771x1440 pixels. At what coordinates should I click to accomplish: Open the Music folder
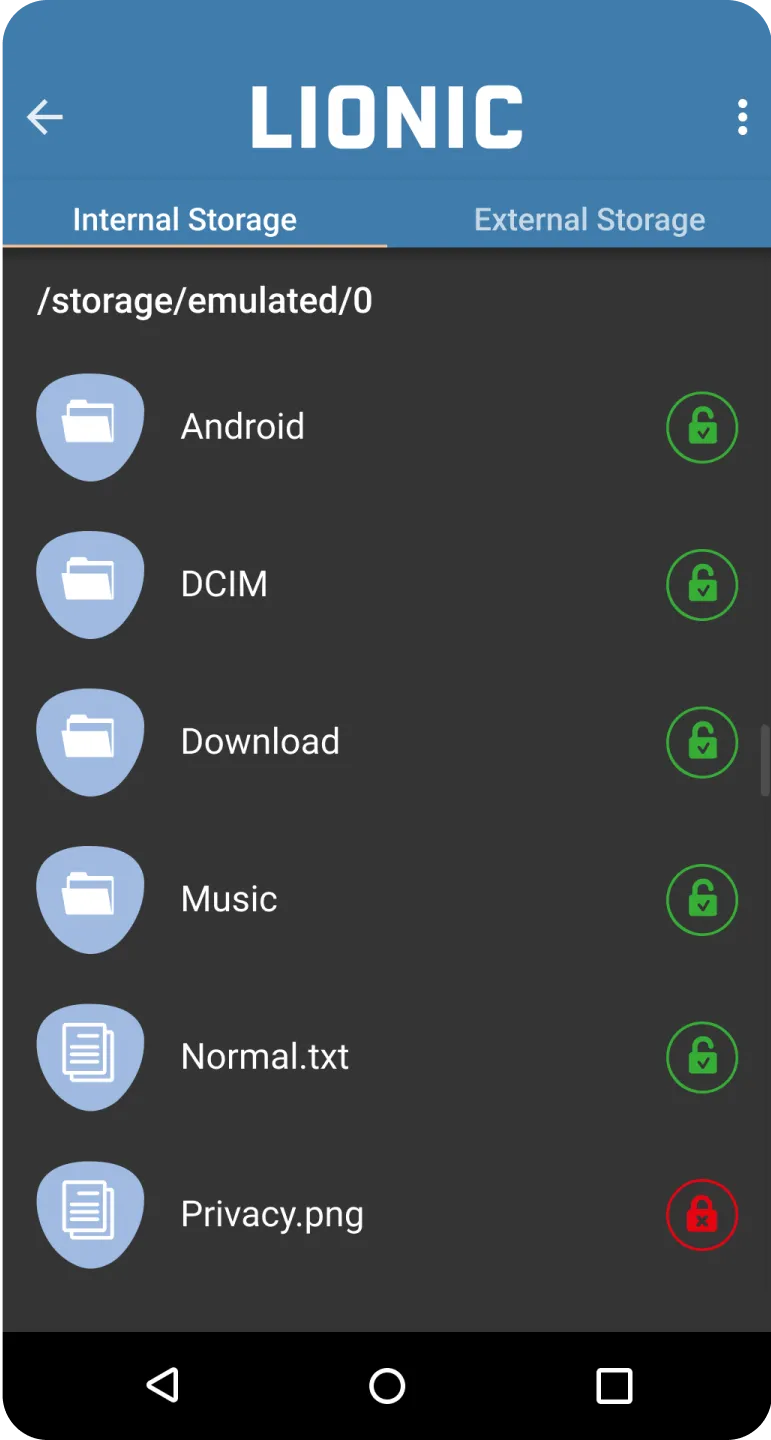click(229, 899)
